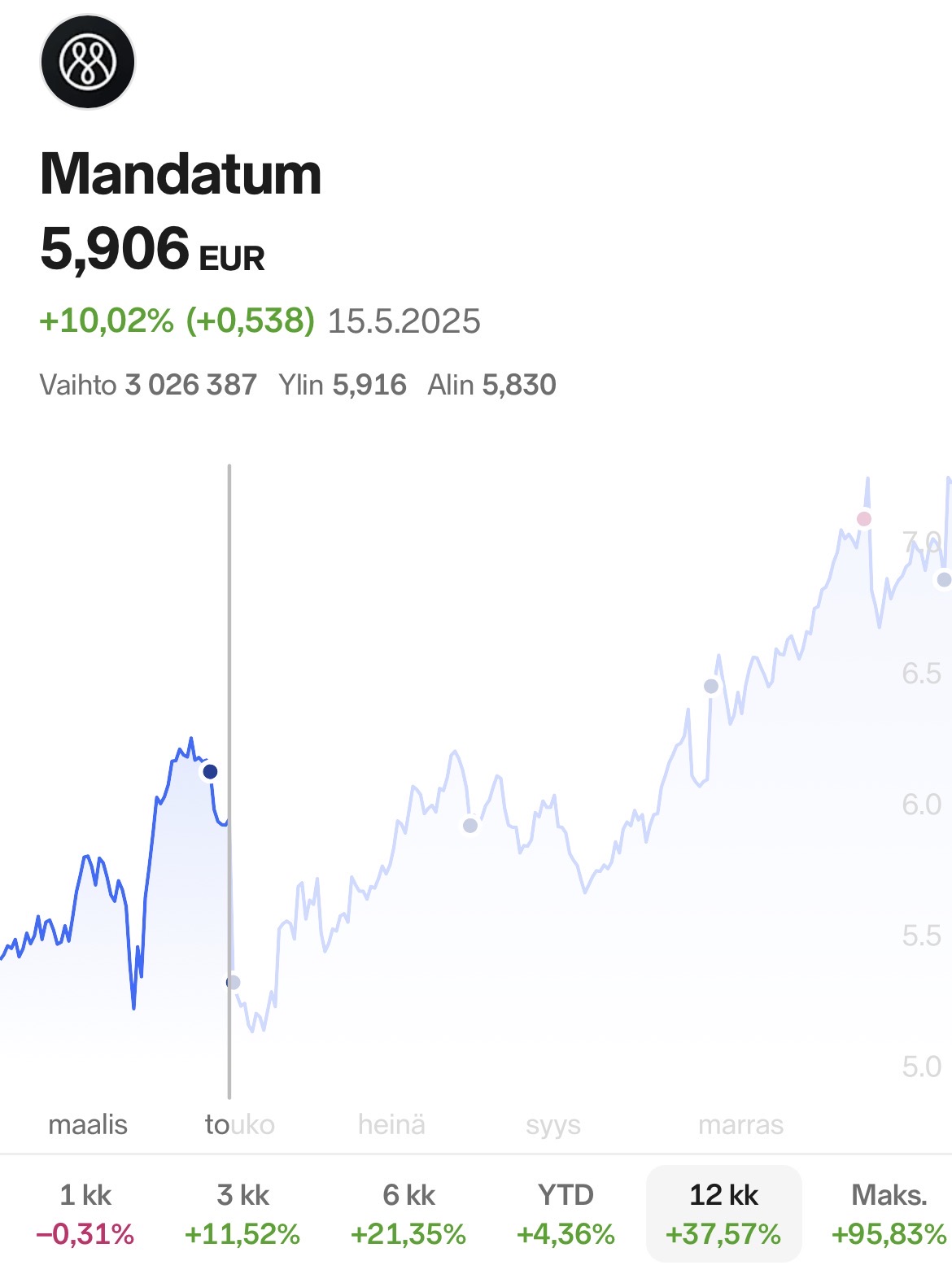Image resolution: width=952 pixels, height=1274 pixels.
Task: Show the 6 kk performance range
Action: point(408,1214)
